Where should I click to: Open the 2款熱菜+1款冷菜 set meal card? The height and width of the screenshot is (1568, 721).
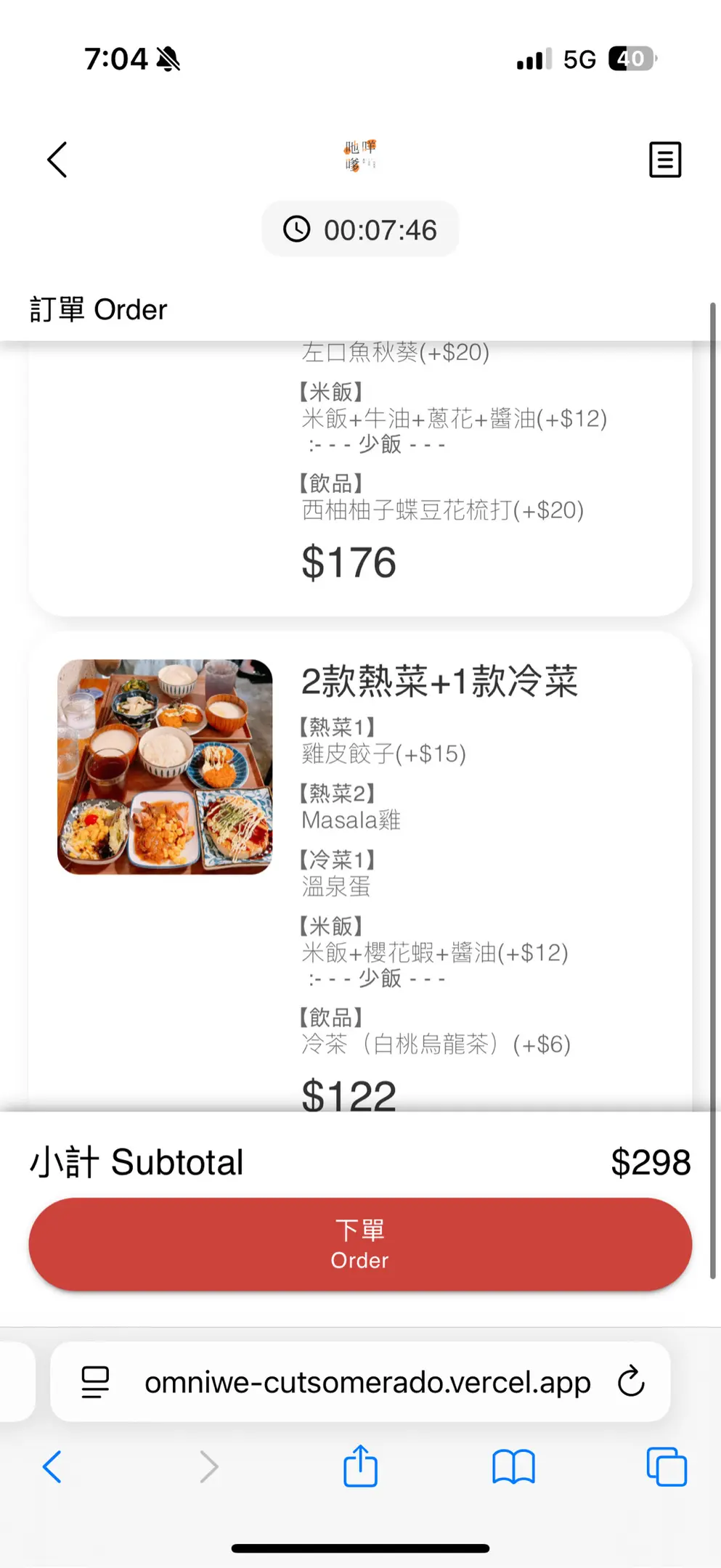439,682
